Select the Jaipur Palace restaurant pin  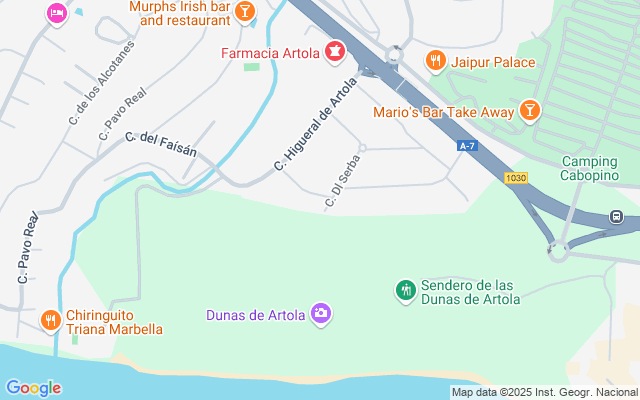point(435,61)
